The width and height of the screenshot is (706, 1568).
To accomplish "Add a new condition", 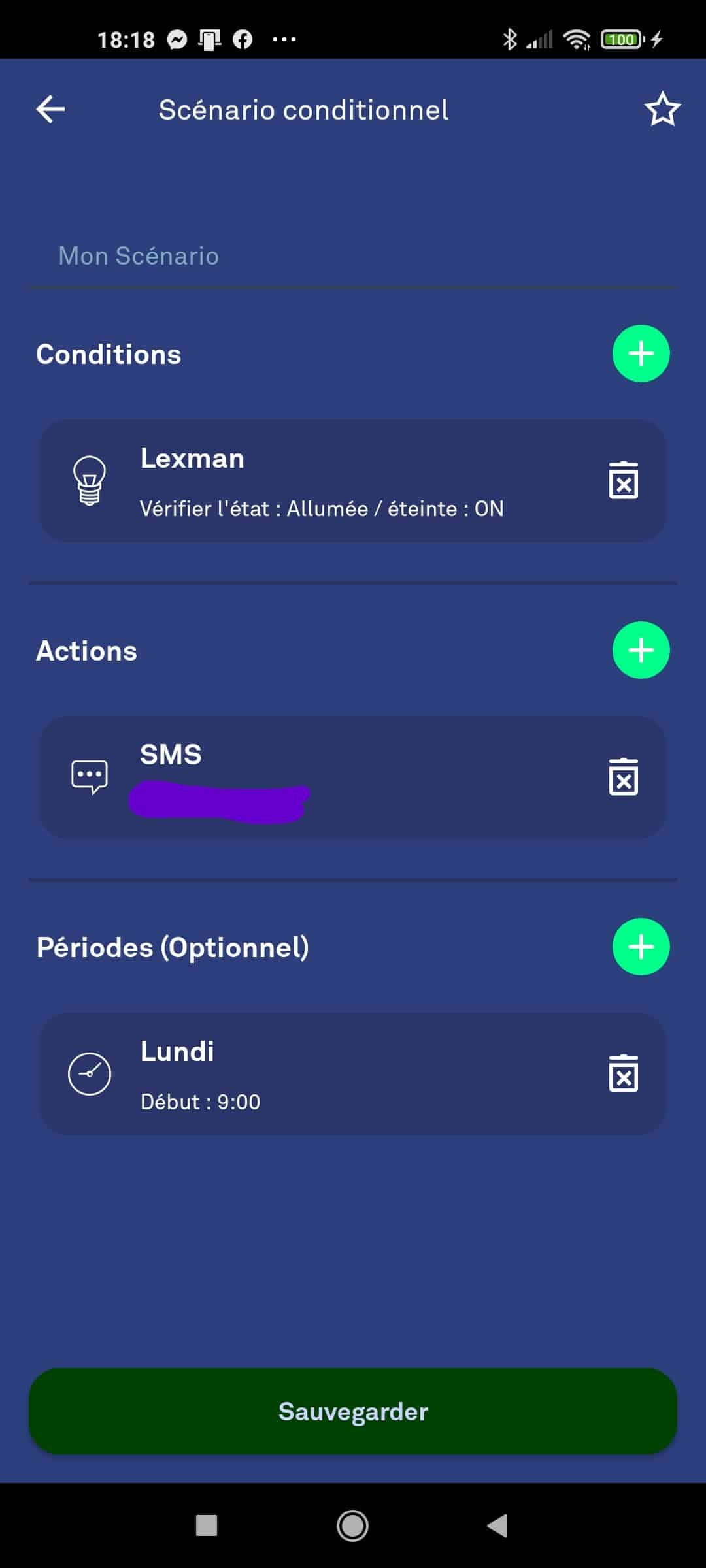I will pyautogui.click(x=641, y=353).
